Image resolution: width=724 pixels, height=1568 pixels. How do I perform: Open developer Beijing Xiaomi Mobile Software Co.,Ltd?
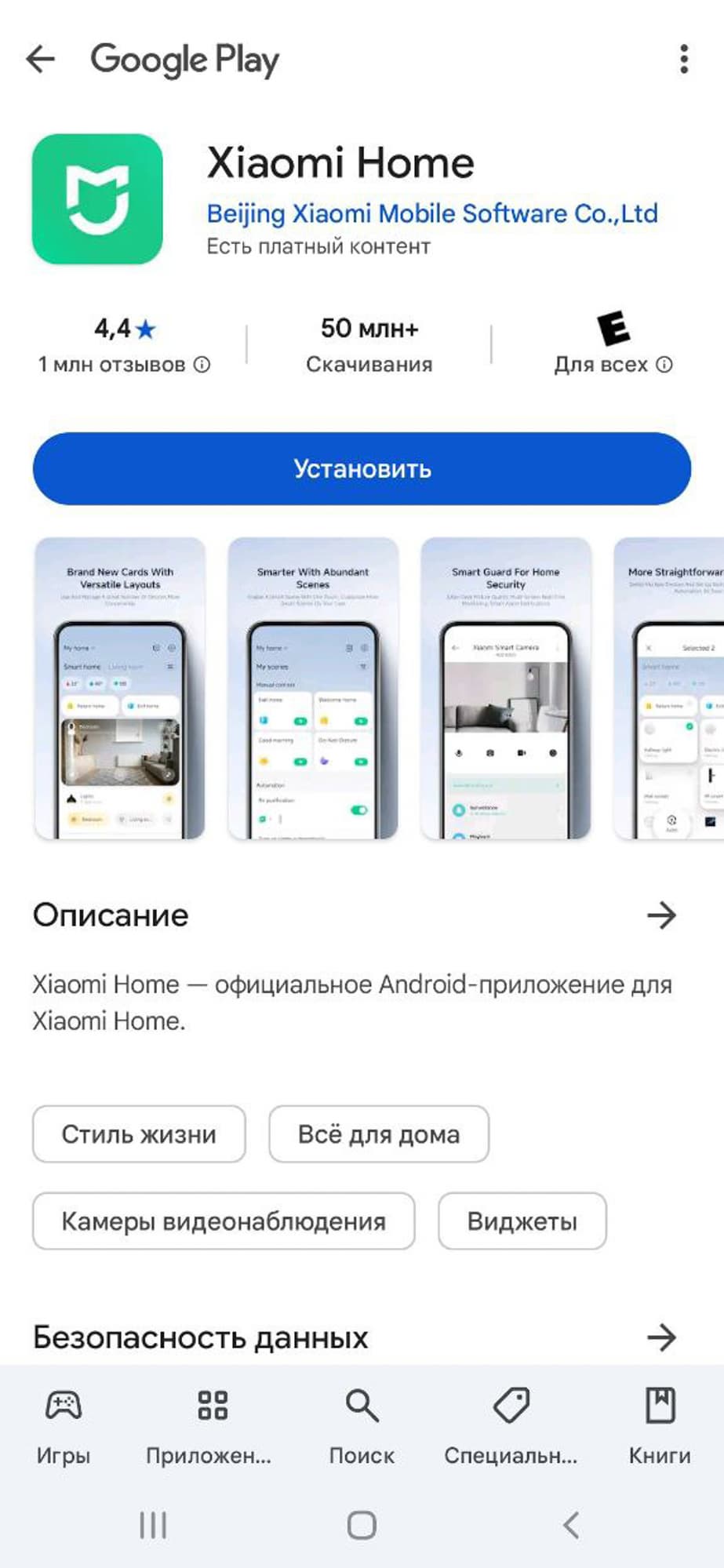(431, 213)
